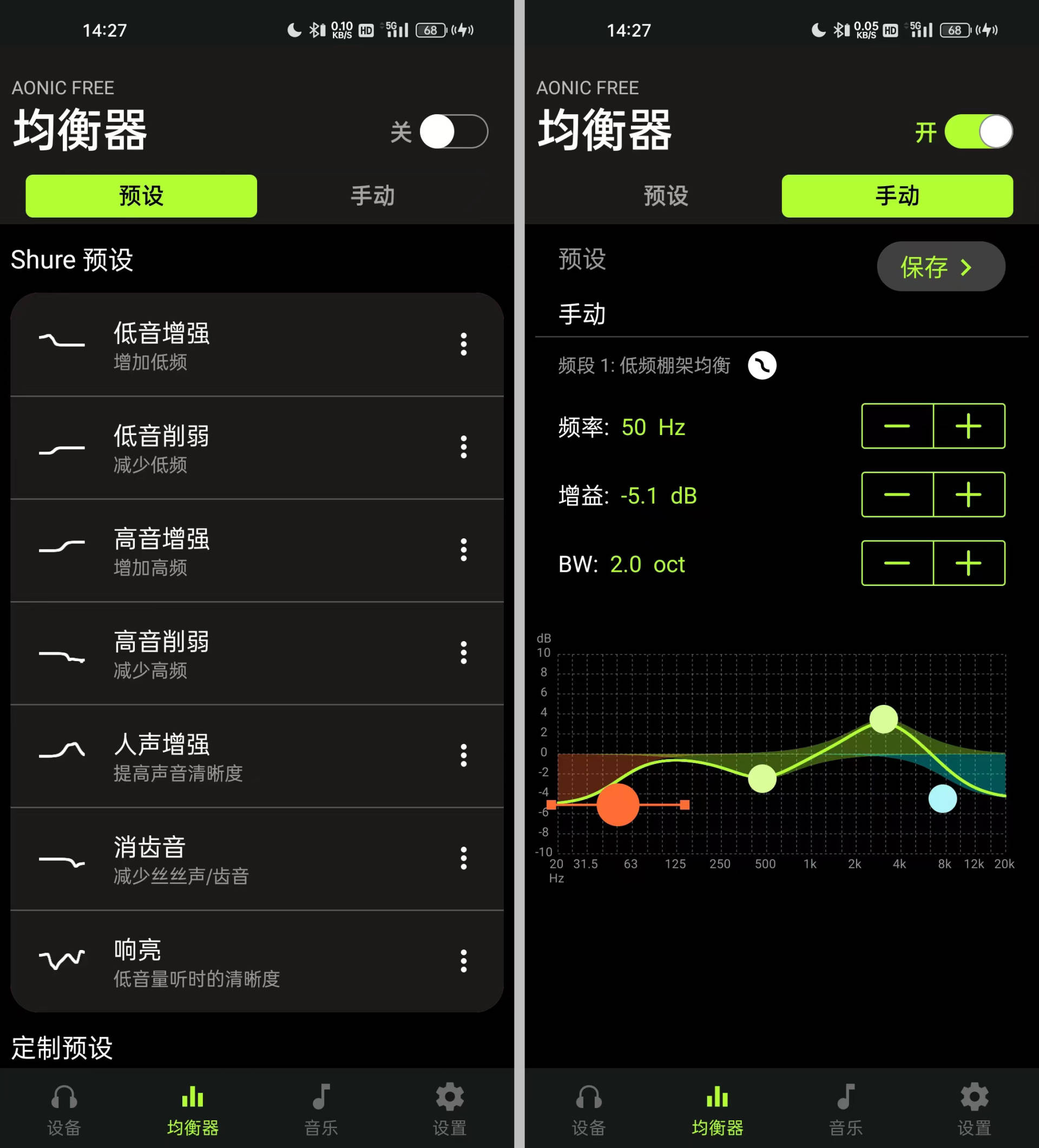This screenshot has height=1148, width=1039.
Task: Open the options menu for 人声增强 preset
Action: 464,756
